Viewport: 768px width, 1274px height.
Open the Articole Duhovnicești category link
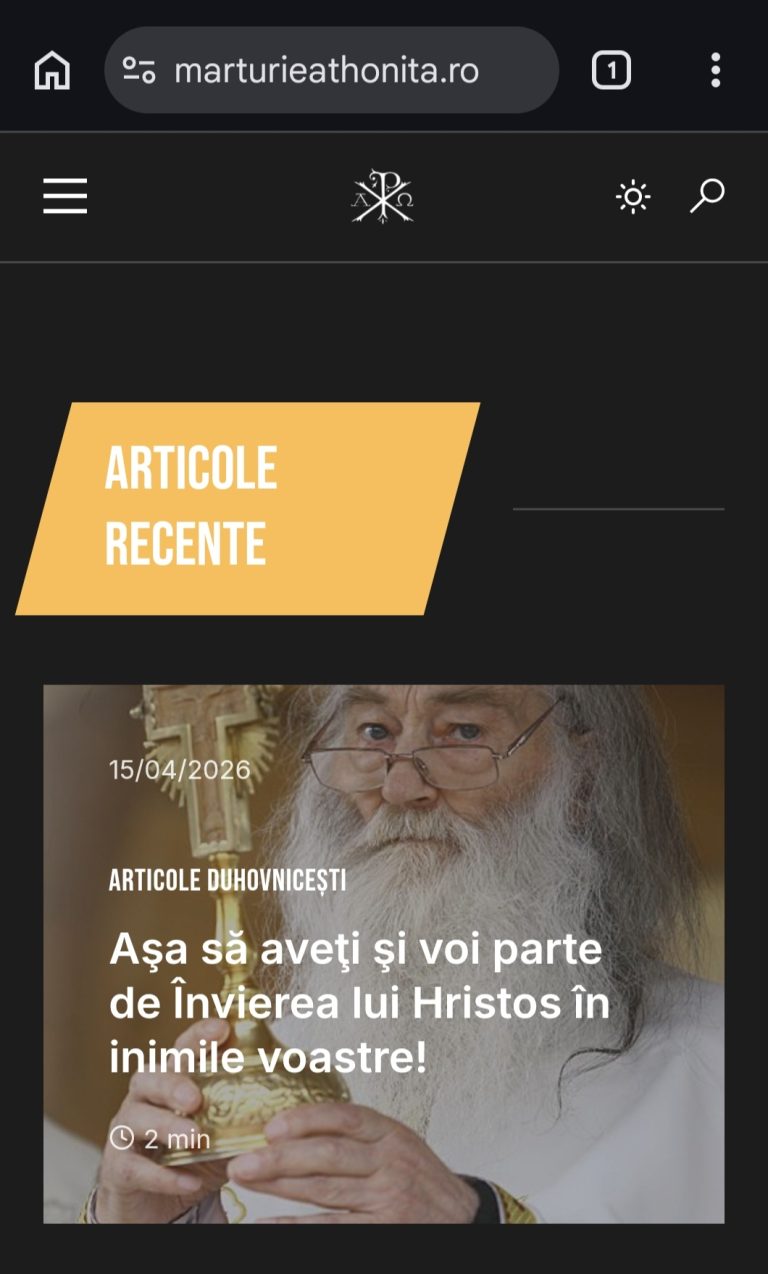coord(227,880)
